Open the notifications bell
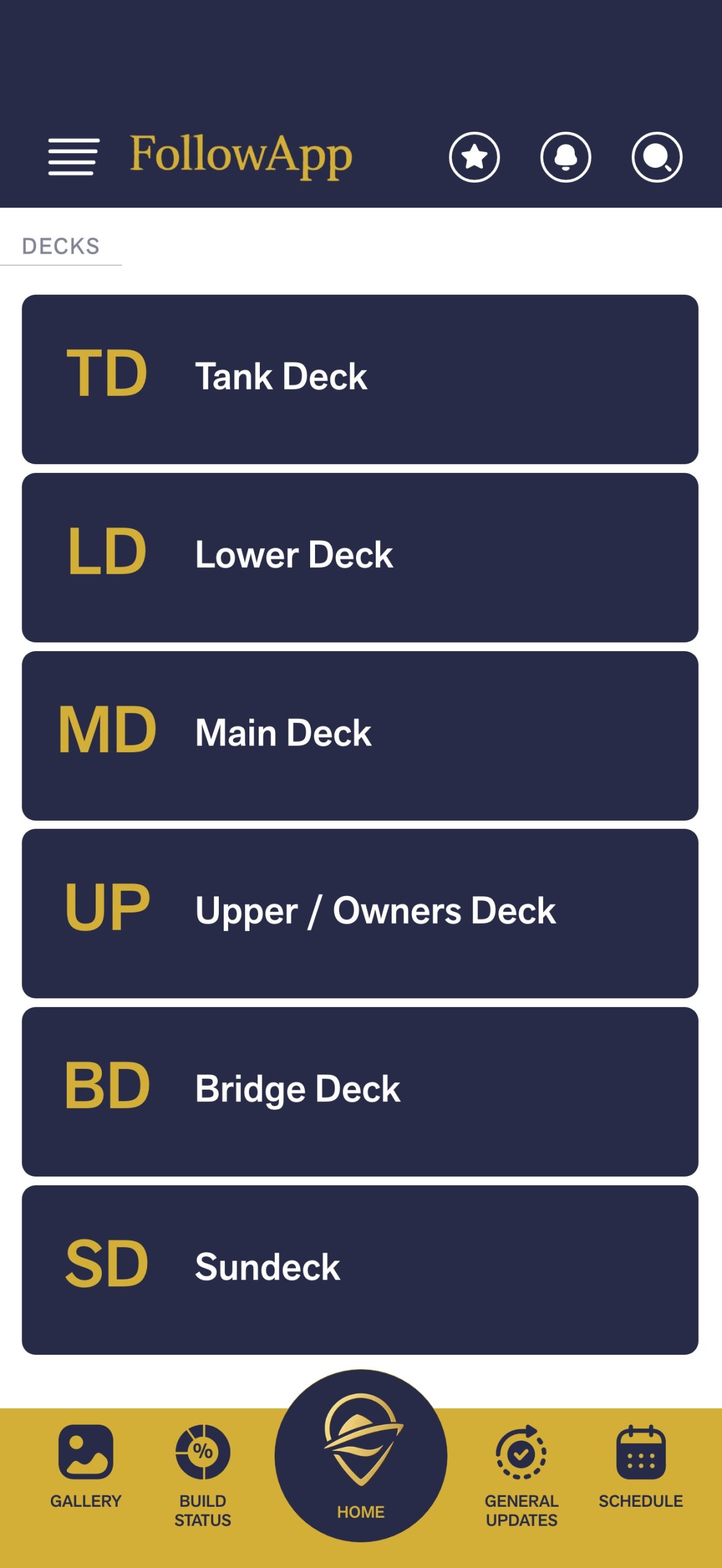Viewport: 722px width, 1568px height. click(x=566, y=157)
